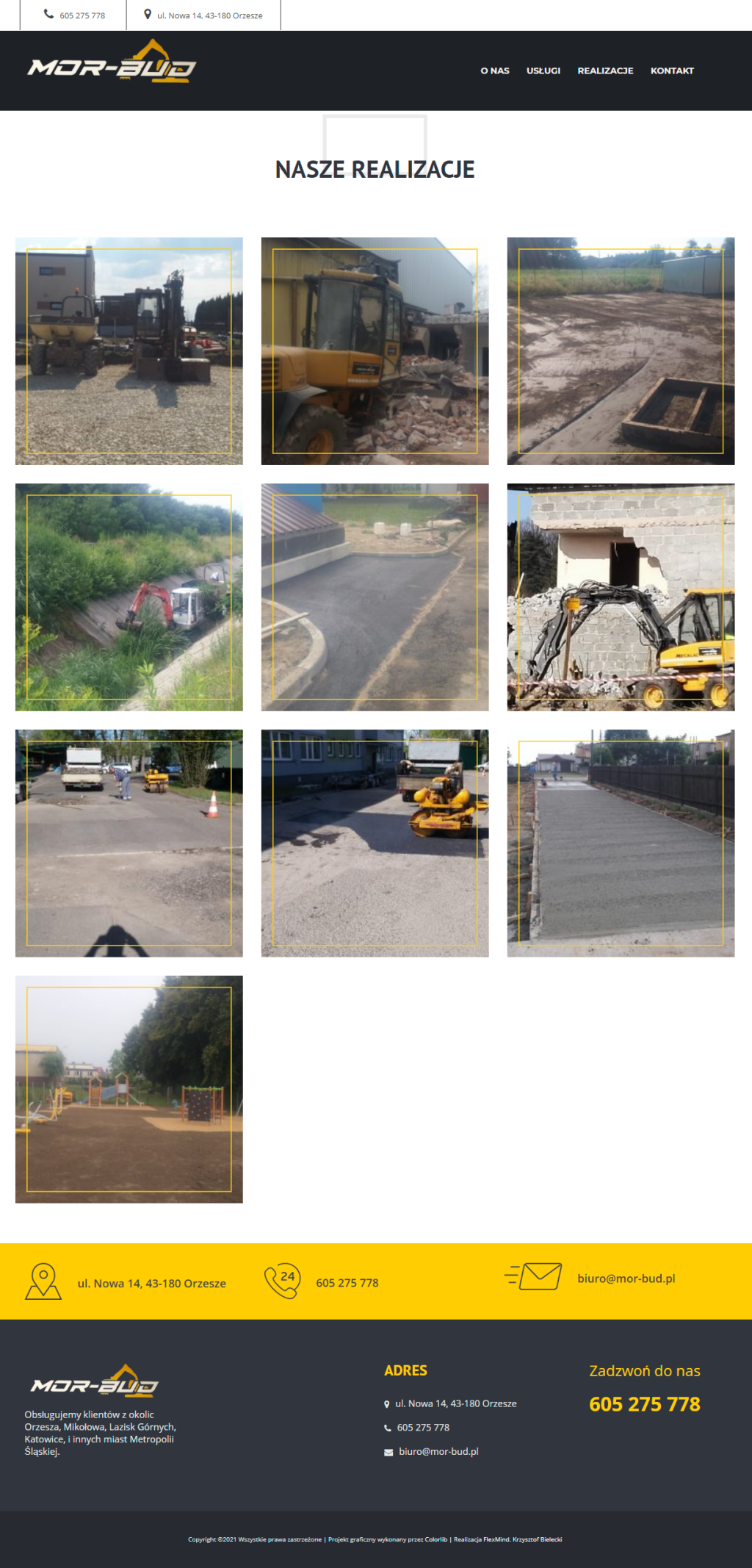Tap the MOR-BUD logo in the header
The width and height of the screenshot is (752, 1568).
tap(112, 63)
